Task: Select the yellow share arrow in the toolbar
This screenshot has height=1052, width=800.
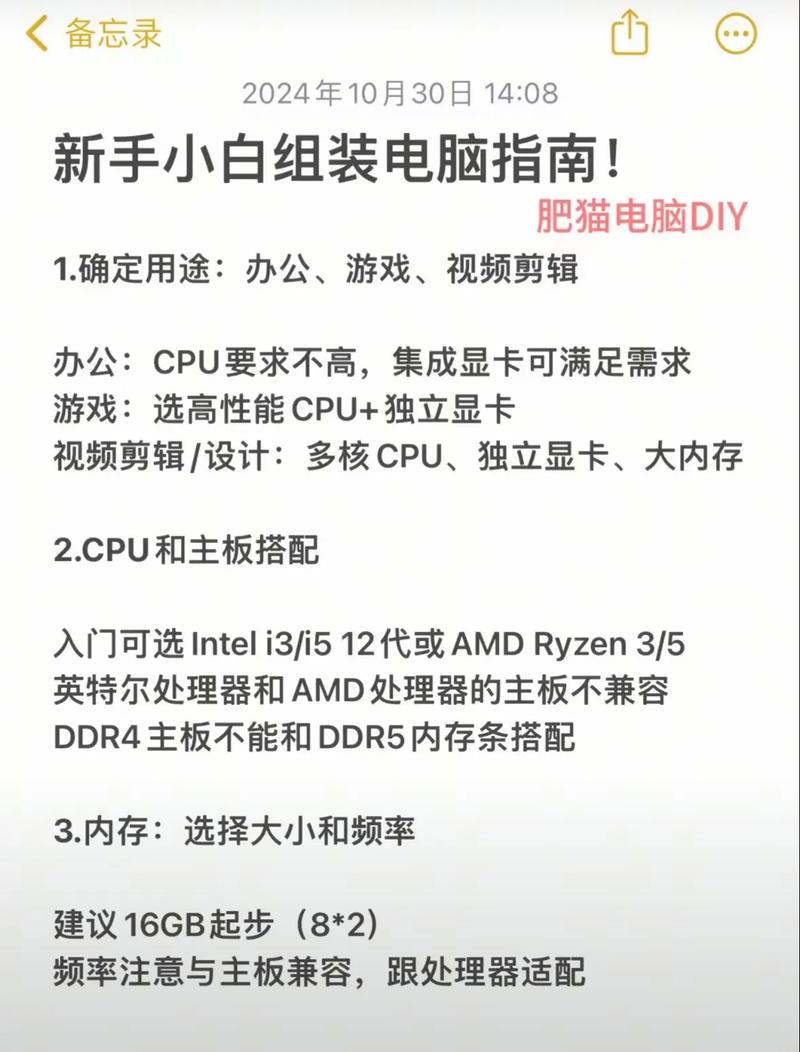Action: click(629, 31)
